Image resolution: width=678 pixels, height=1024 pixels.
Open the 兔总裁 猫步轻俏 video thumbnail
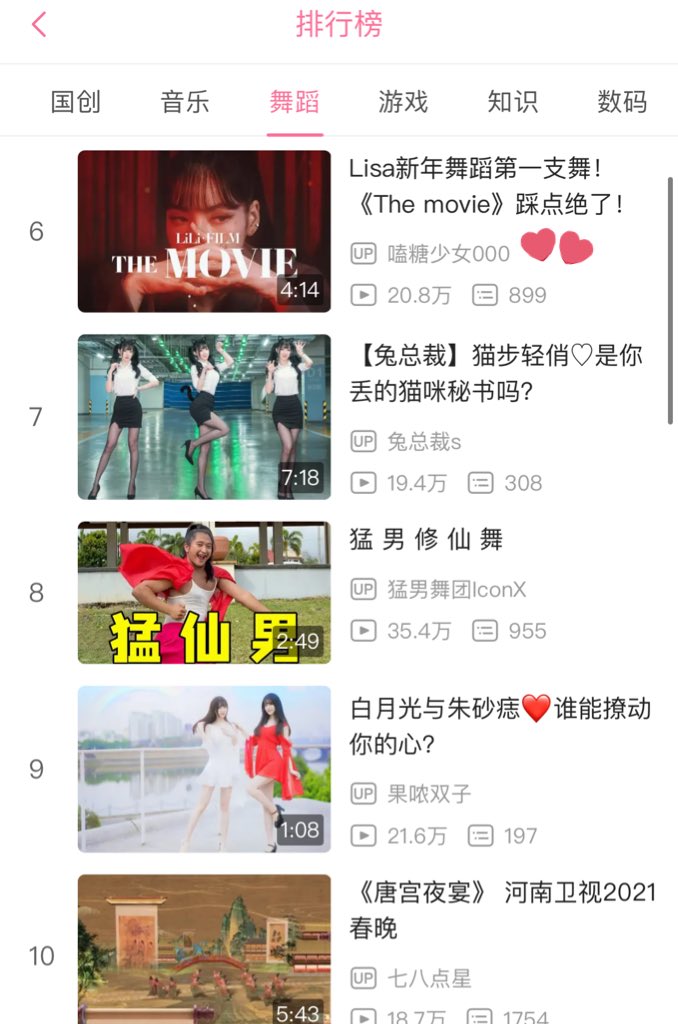(x=204, y=417)
